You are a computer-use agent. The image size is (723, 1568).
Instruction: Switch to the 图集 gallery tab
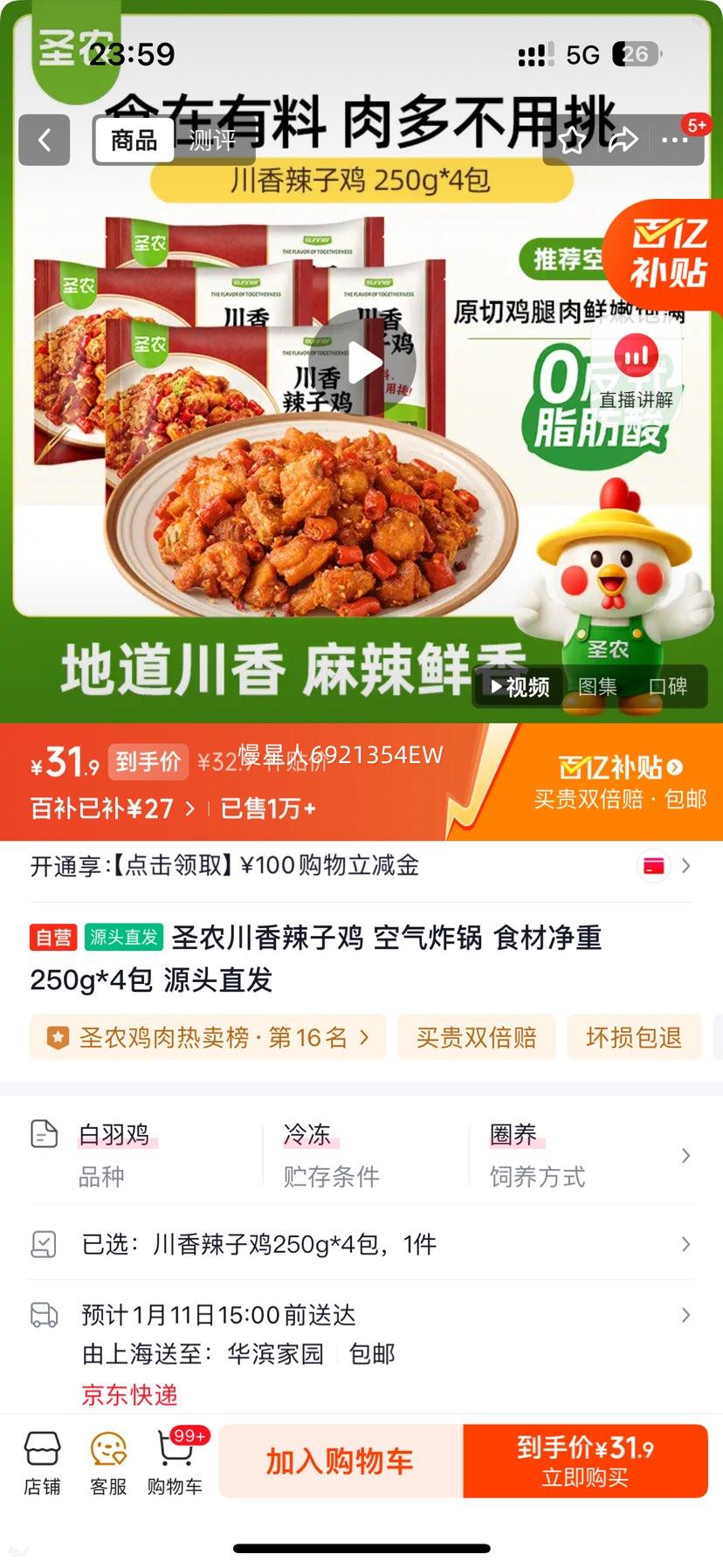click(x=596, y=687)
